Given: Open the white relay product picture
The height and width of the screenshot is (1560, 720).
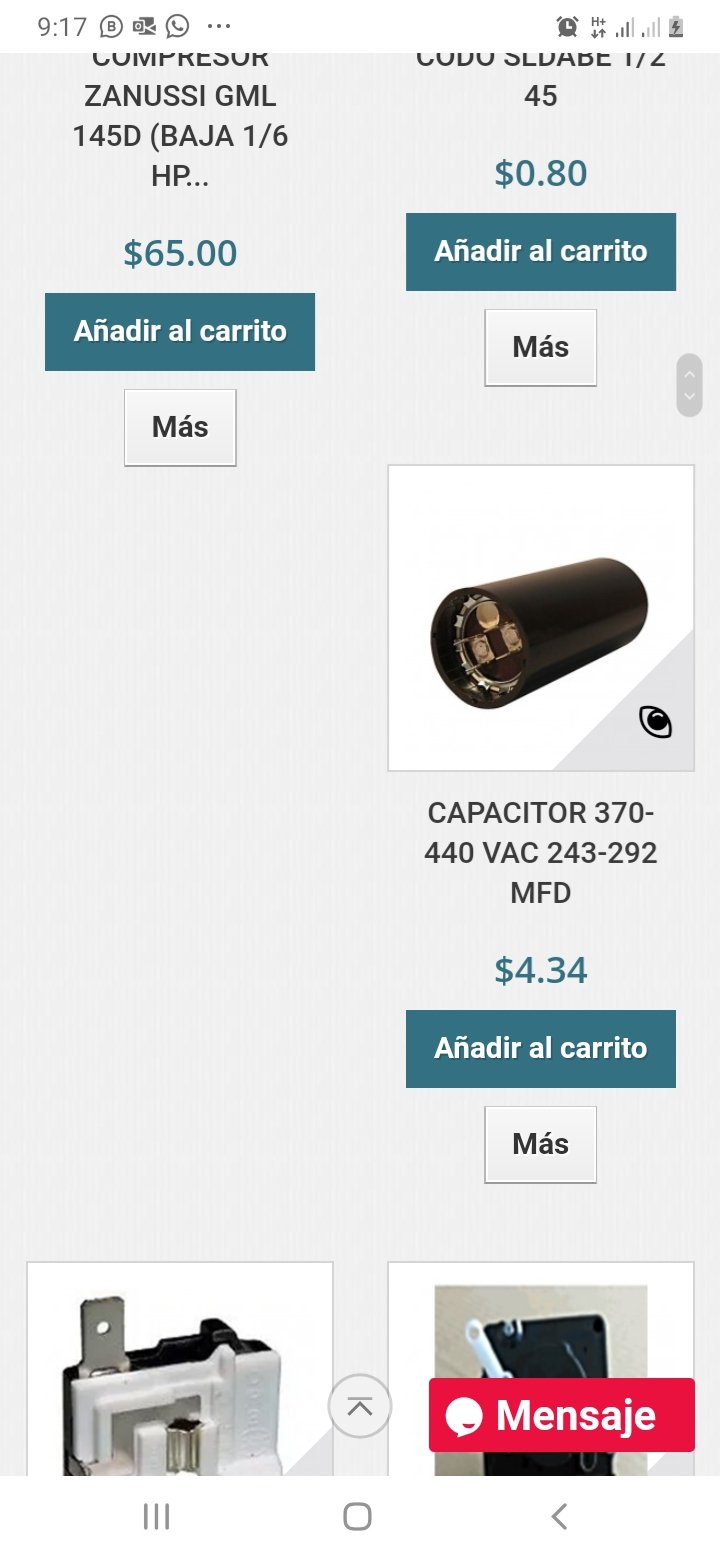Looking at the screenshot, I should [x=170, y=1380].
